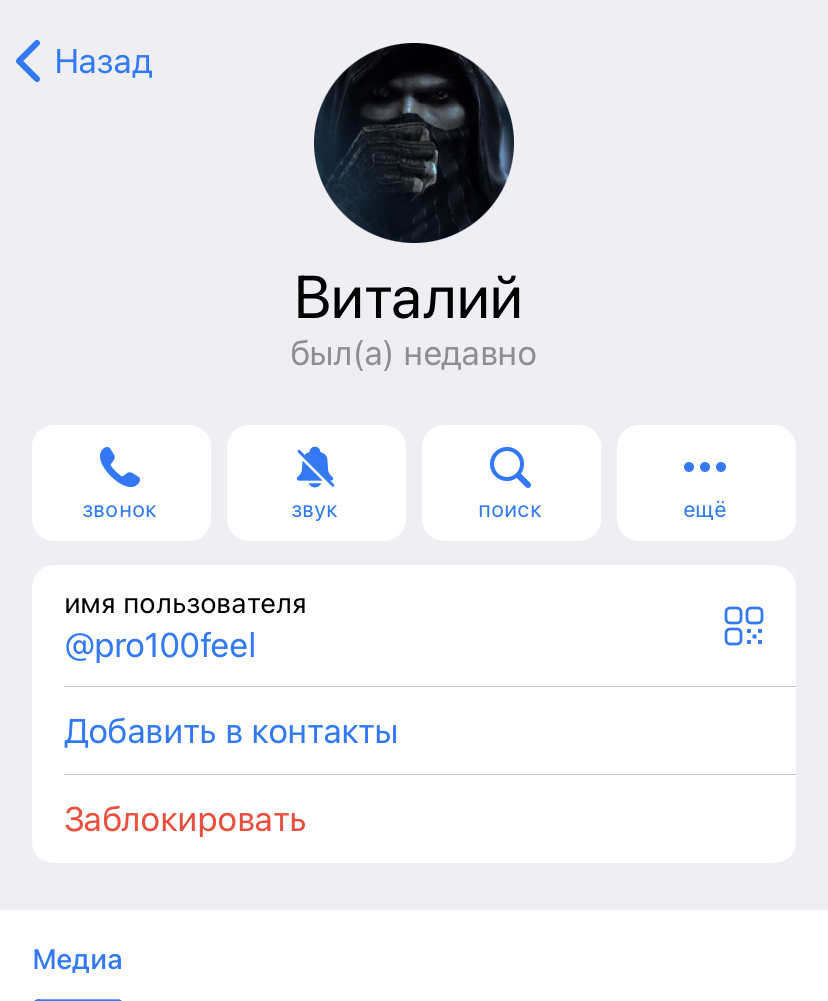Start a call with the звонок button
Screen dimensions: 828x1001
pyautogui.click(x=121, y=483)
